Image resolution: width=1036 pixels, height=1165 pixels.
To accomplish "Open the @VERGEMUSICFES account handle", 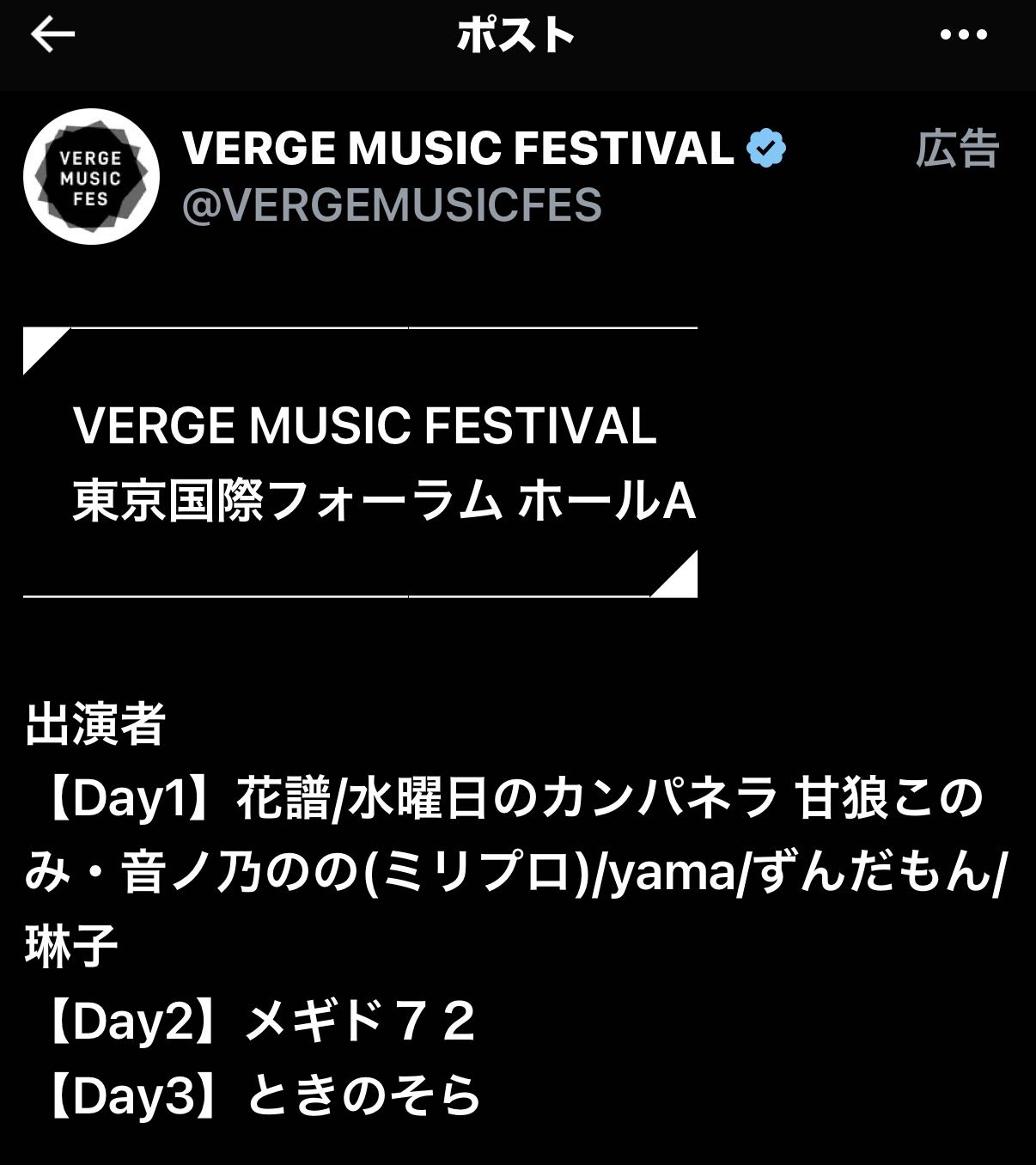I will tap(392, 206).
